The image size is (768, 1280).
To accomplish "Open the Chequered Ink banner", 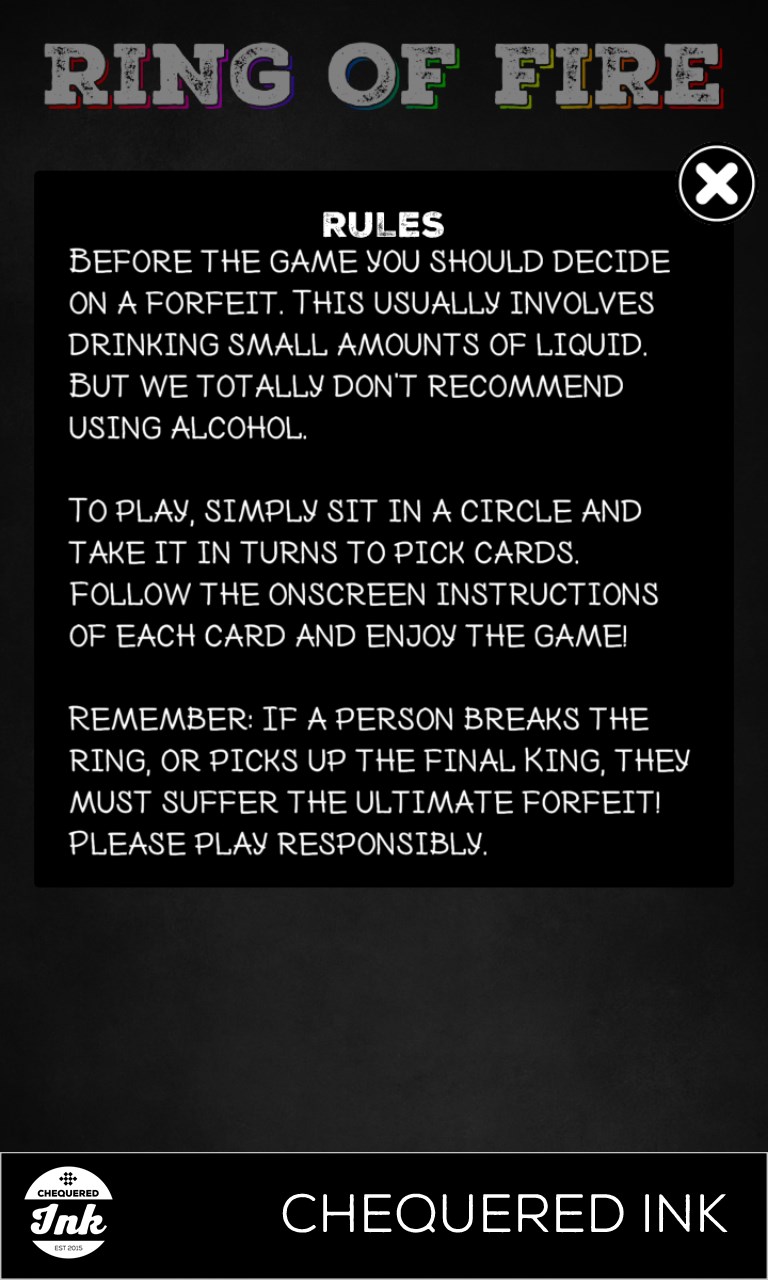I will pos(384,1214).
